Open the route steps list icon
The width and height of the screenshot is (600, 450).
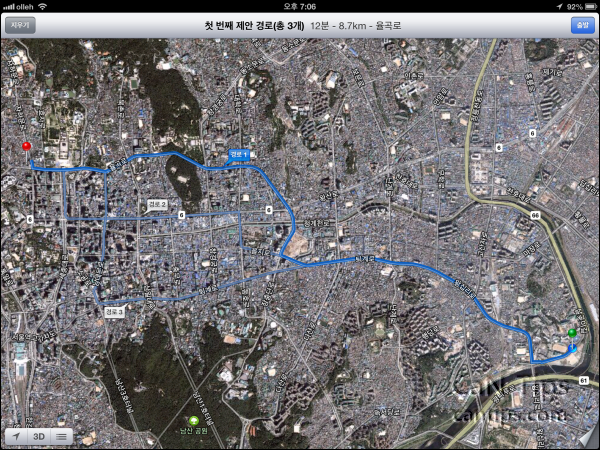tap(62, 437)
